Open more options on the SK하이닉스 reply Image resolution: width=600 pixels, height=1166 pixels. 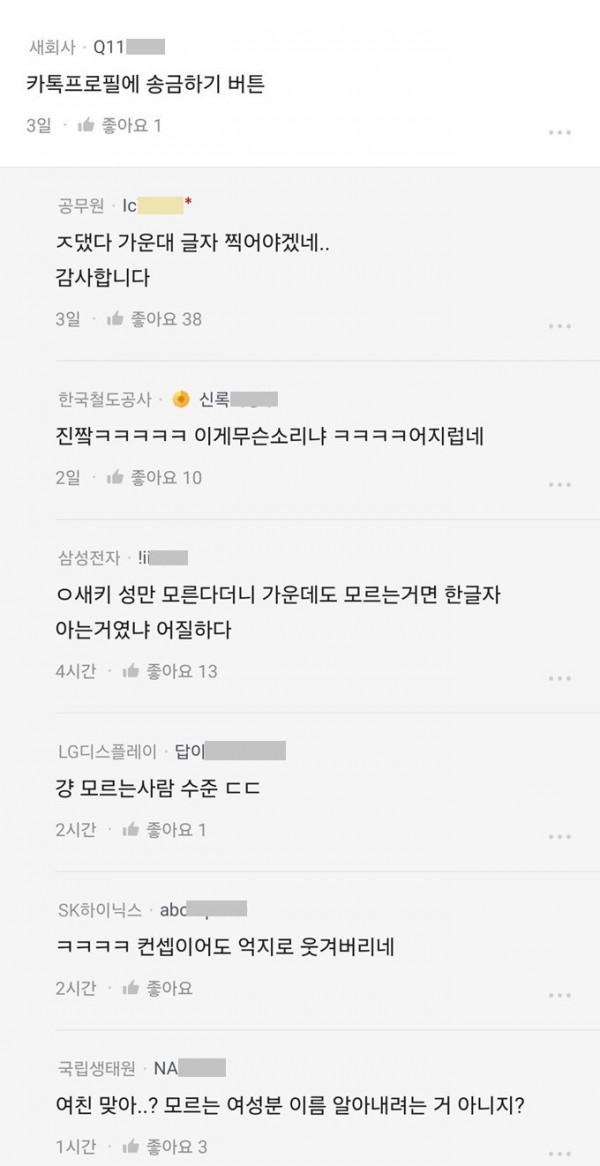pyautogui.click(x=559, y=996)
